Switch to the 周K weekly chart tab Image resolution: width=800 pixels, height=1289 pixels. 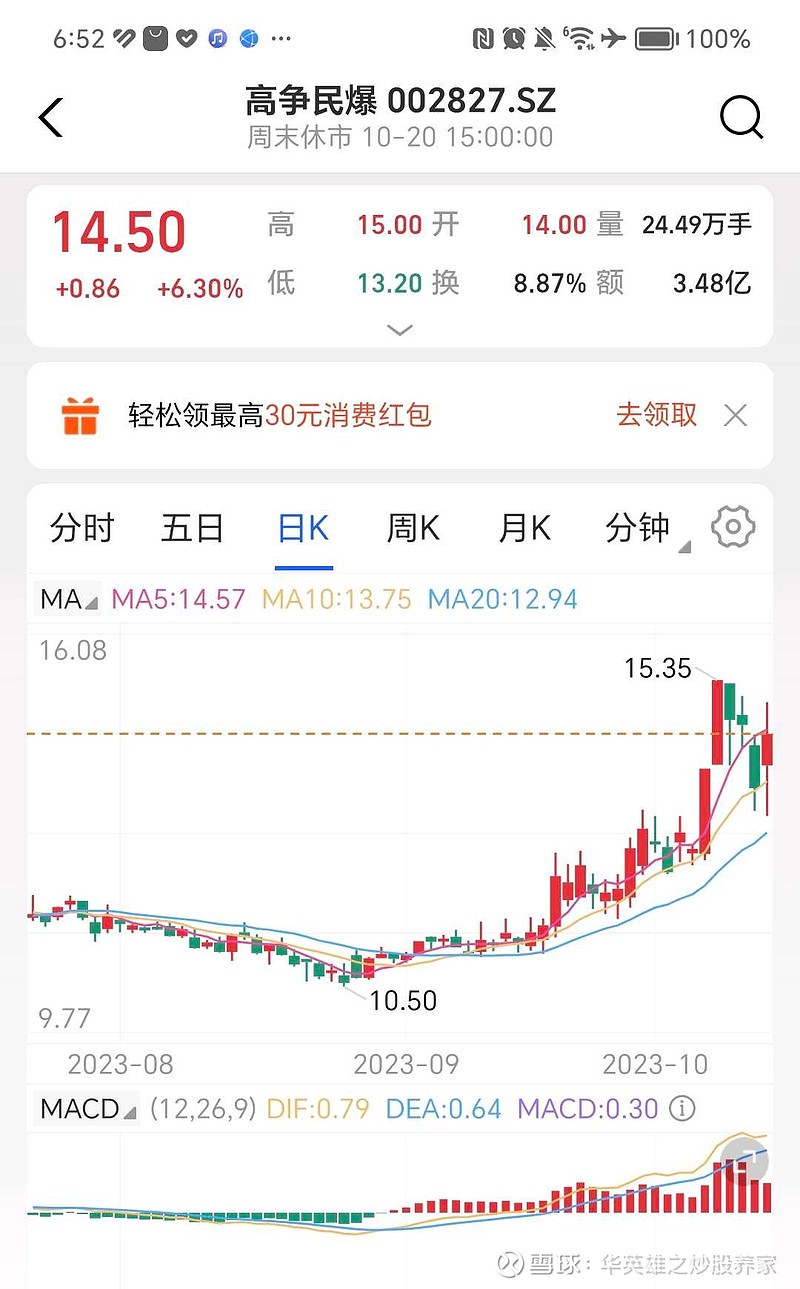click(412, 527)
